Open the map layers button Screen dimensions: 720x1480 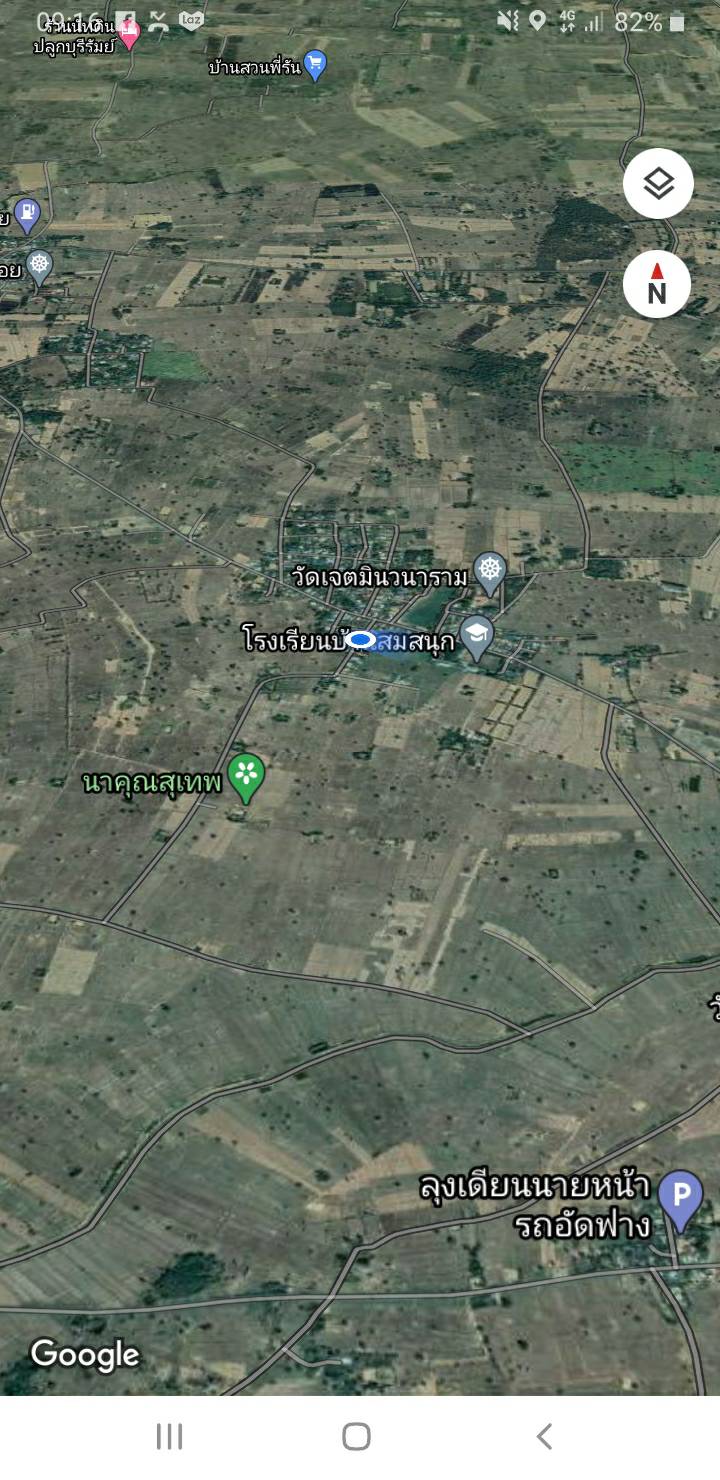click(x=658, y=184)
